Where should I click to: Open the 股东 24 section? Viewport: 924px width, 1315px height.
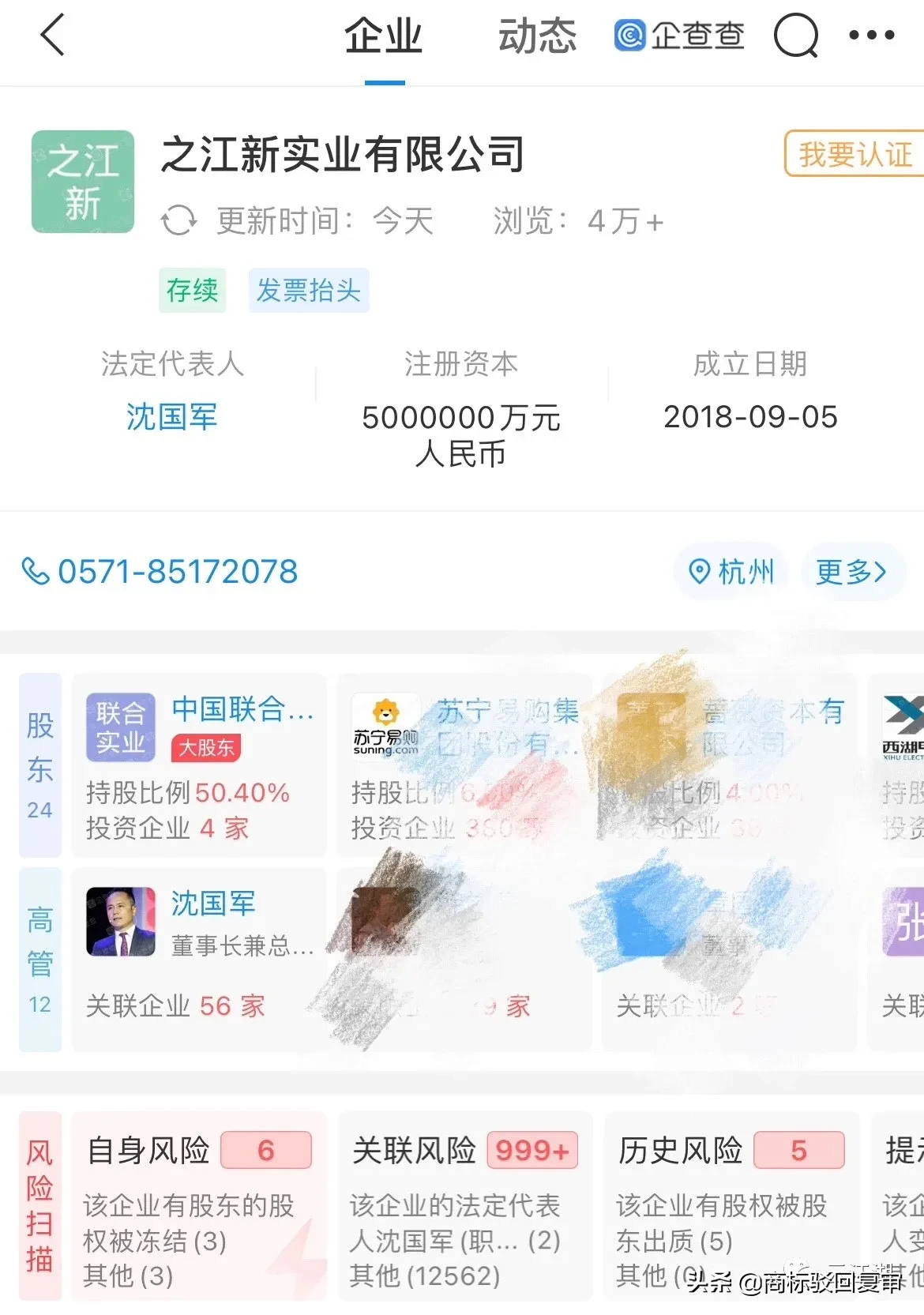[40, 765]
